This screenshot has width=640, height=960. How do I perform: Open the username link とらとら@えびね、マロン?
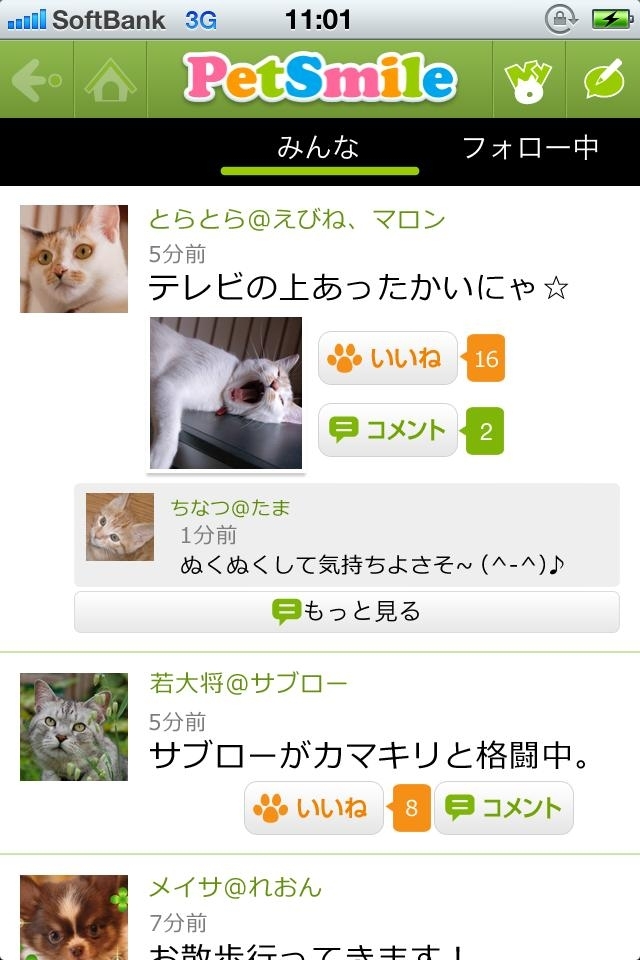coord(297,220)
